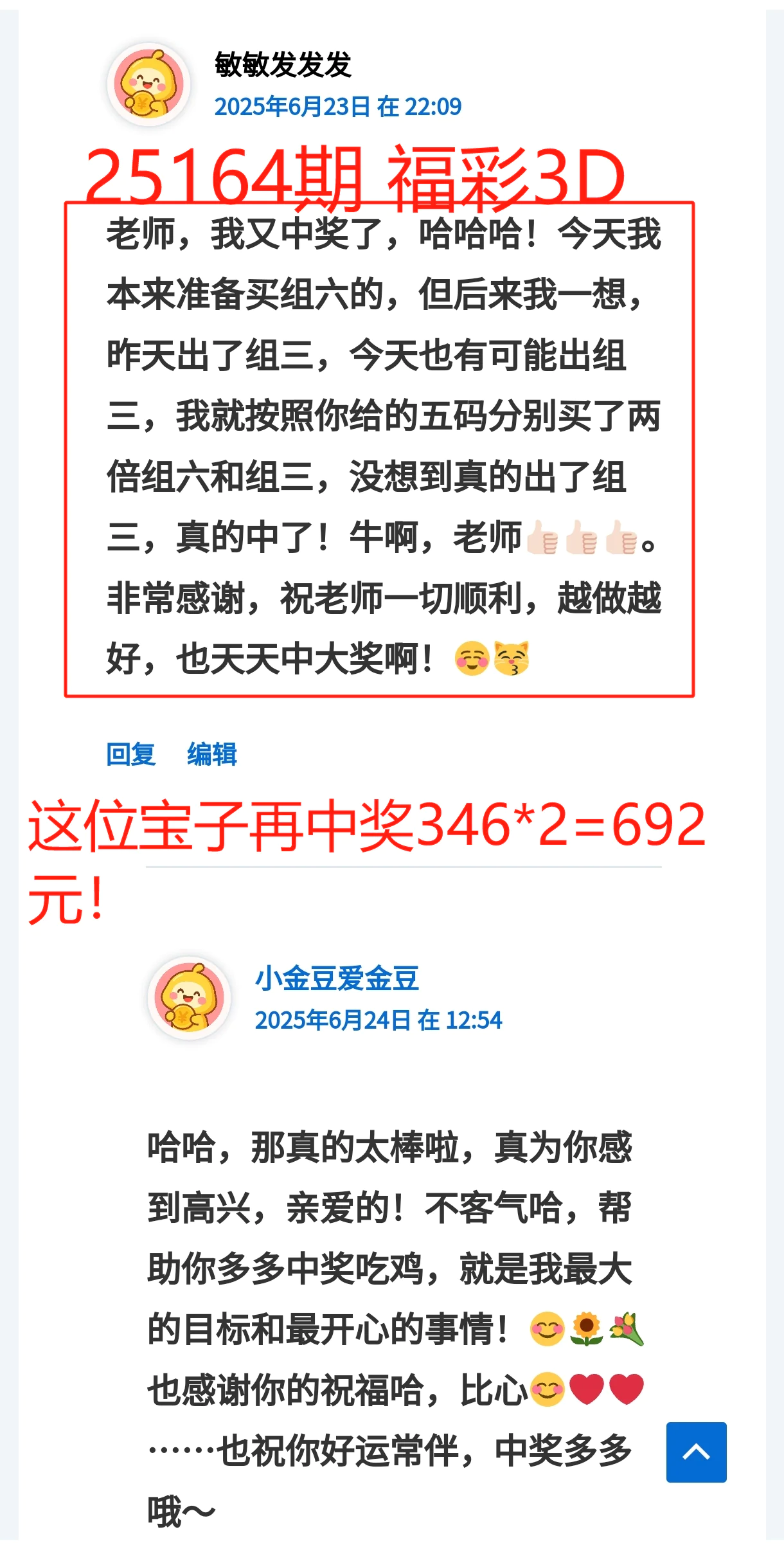Open the 2025年6月24日 在 12:54 comment permalink
Screen dimensions: 784x1545
pos(378,1020)
